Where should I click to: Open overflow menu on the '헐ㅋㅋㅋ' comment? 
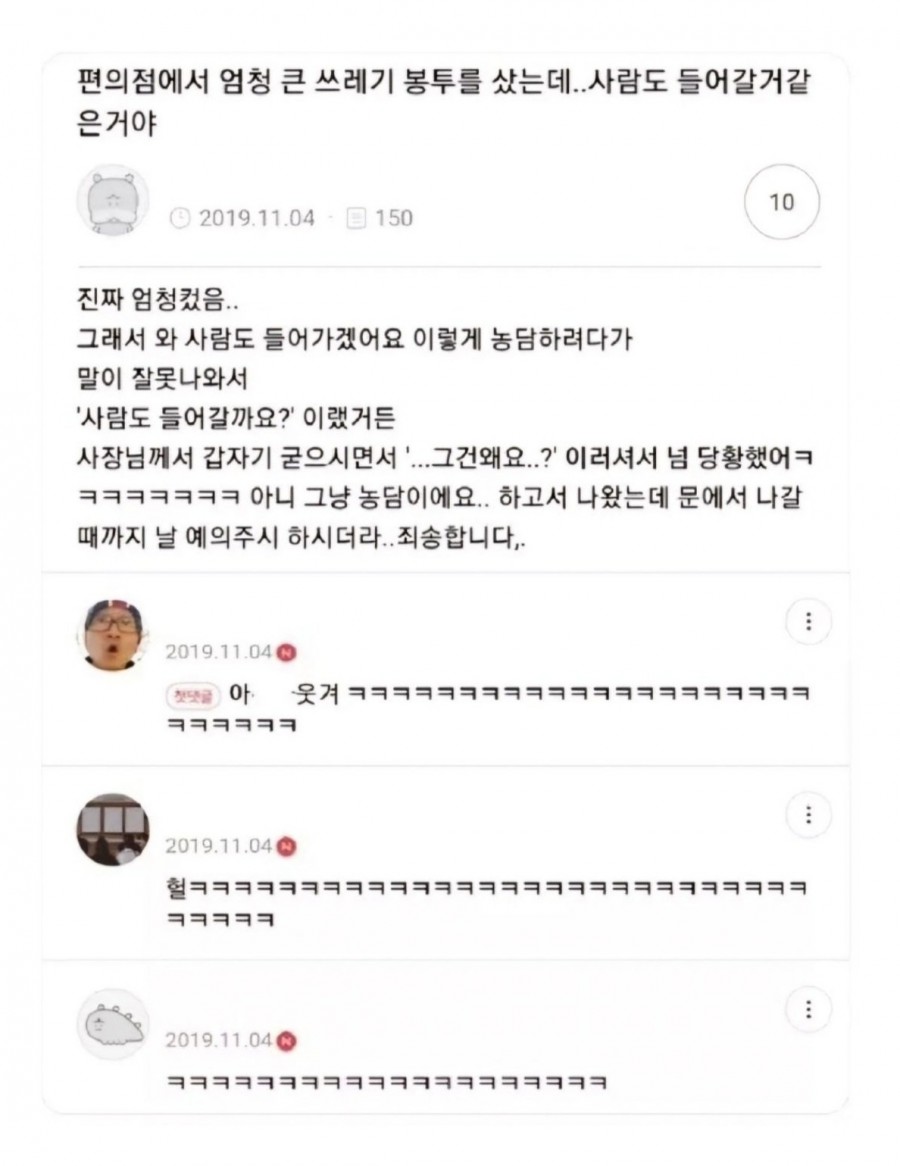point(808,816)
